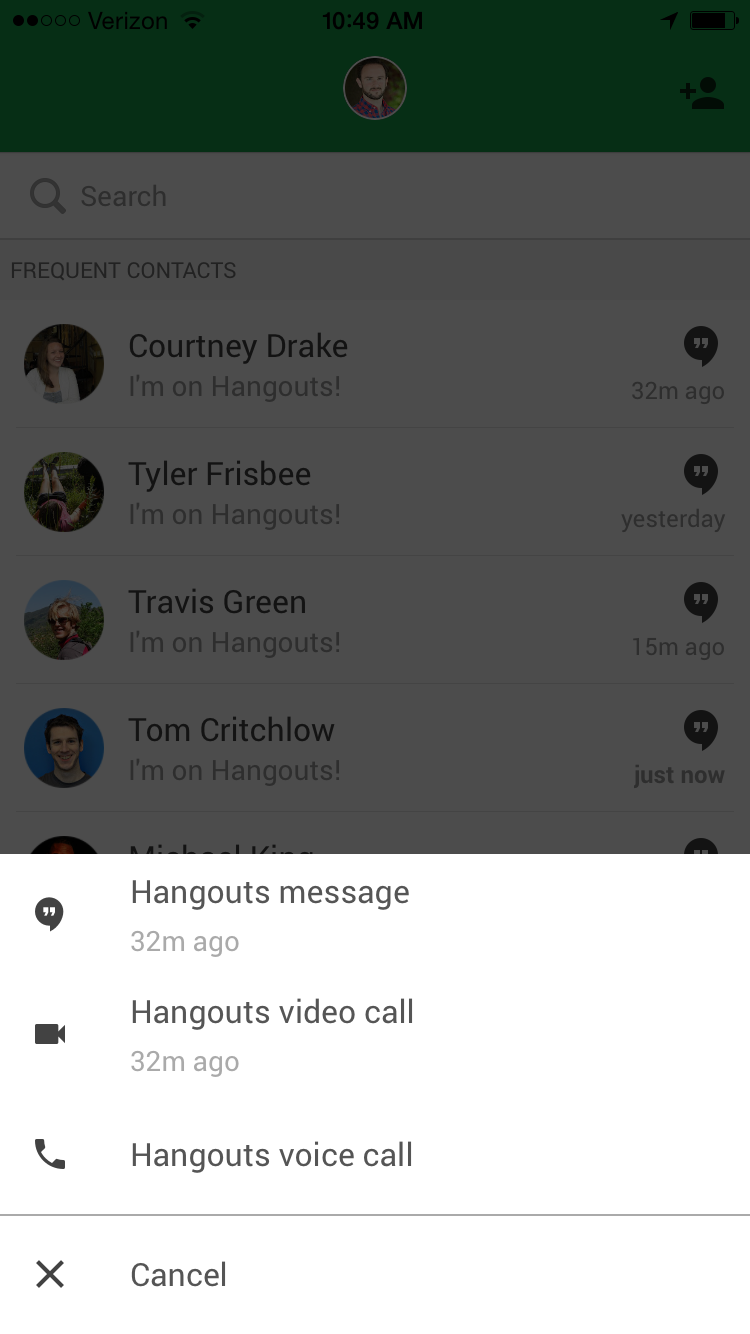This screenshot has height=1334, width=750.
Task: Select Hangouts voice call
Action: pos(271,1156)
